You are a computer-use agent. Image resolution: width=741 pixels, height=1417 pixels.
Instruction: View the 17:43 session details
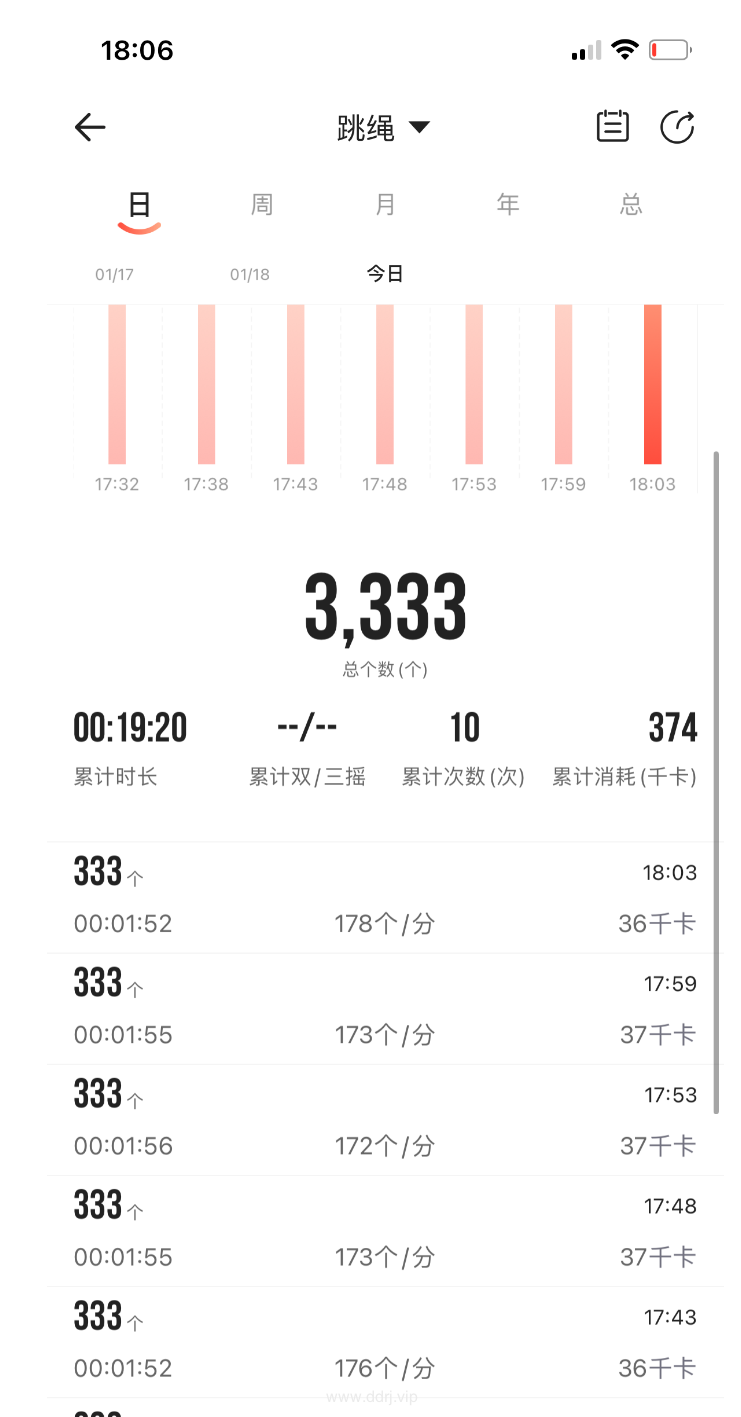385,1342
